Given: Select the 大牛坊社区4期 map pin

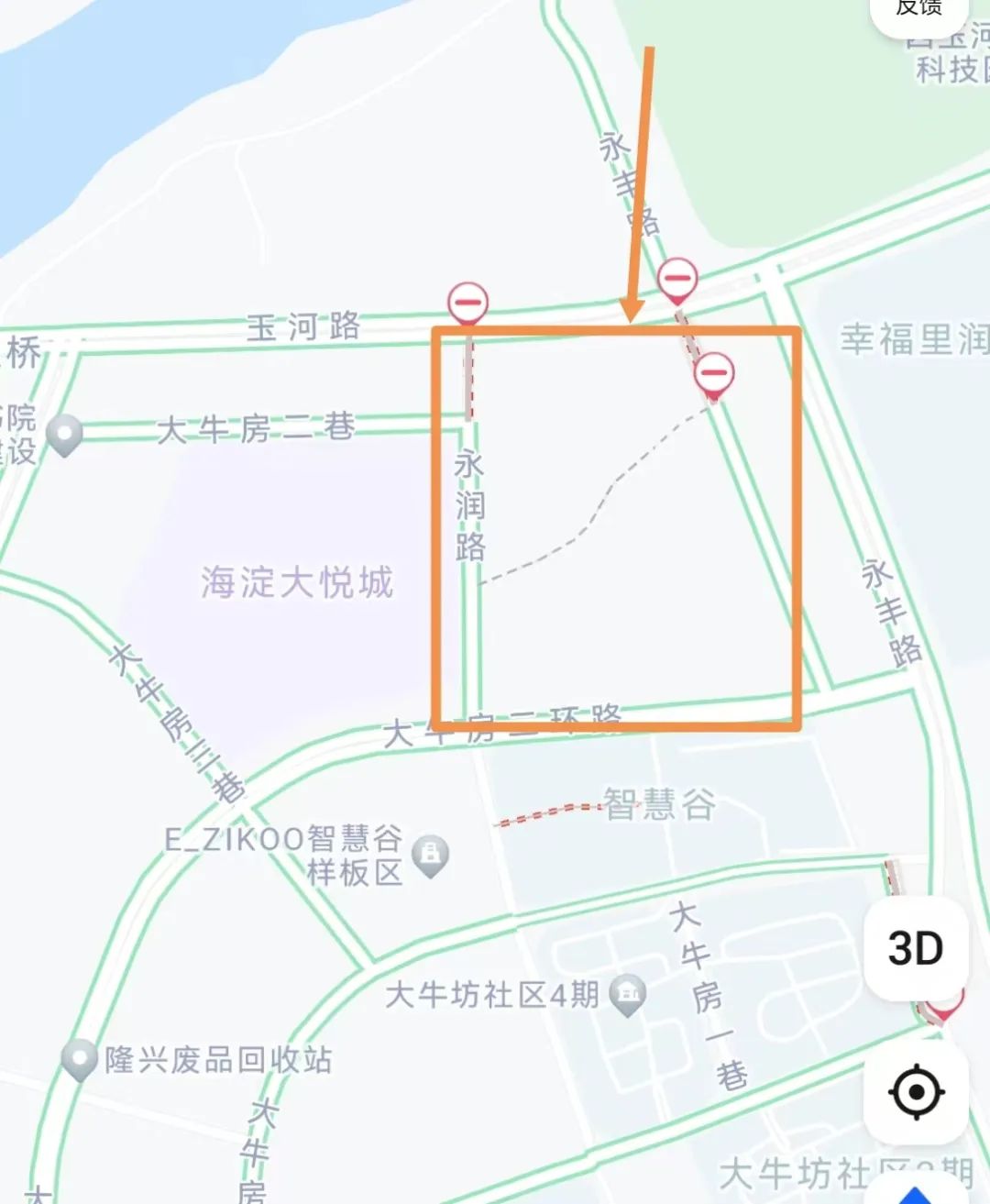Looking at the screenshot, I should [x=628, y=994].
